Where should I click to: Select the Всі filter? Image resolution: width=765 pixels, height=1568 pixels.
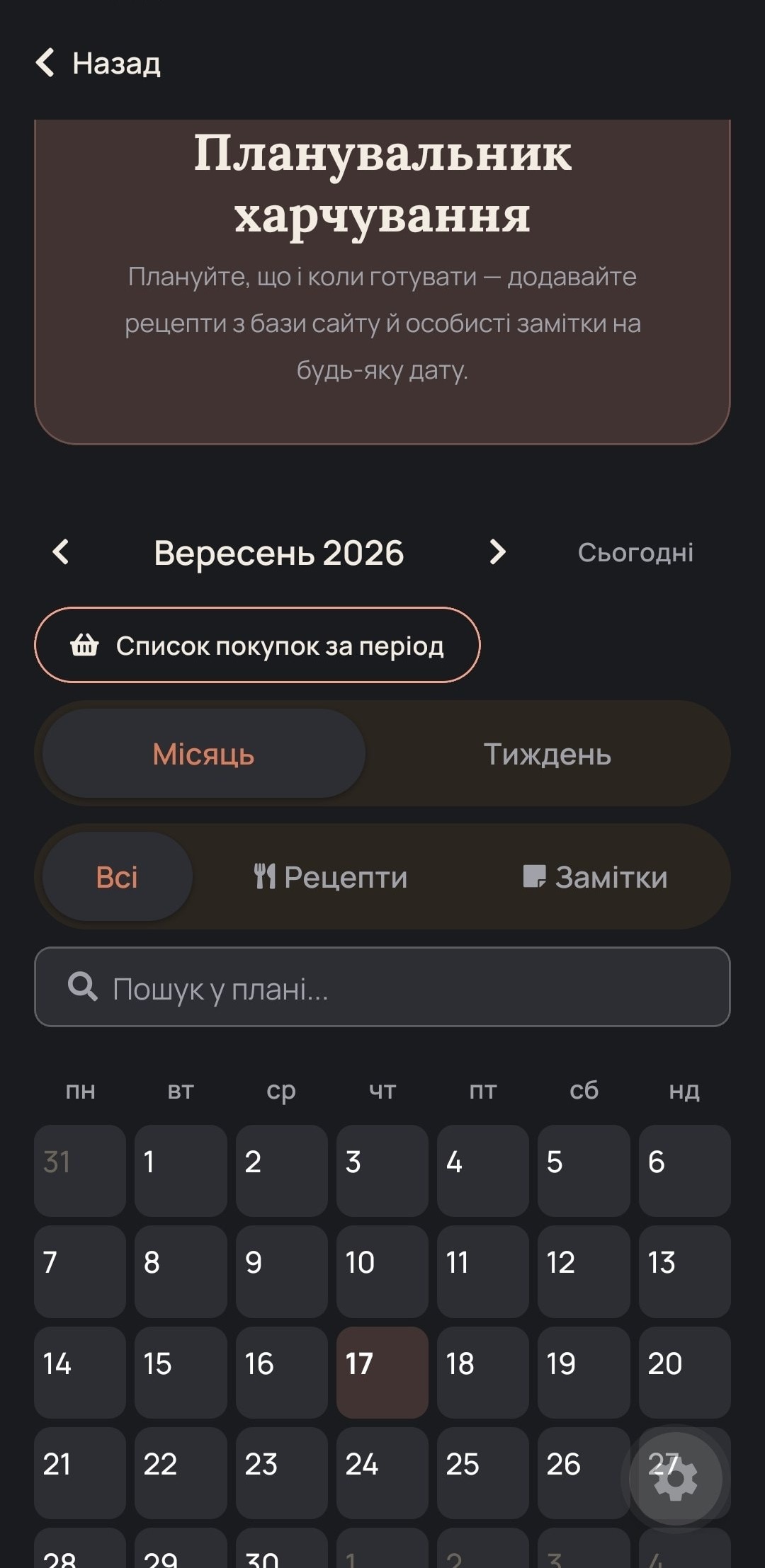pos(117,877)
